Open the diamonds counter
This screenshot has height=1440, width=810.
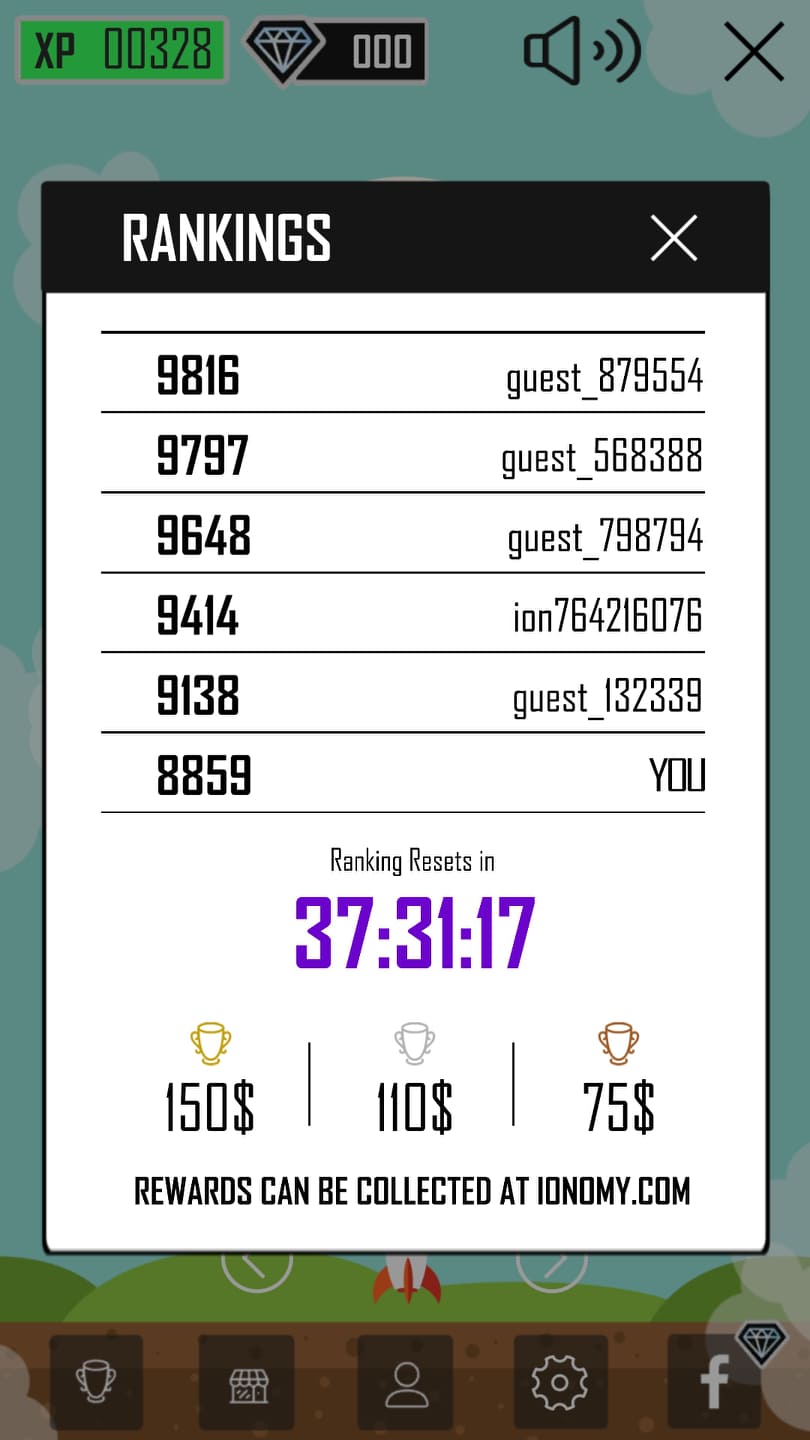(x=337, y=50)
